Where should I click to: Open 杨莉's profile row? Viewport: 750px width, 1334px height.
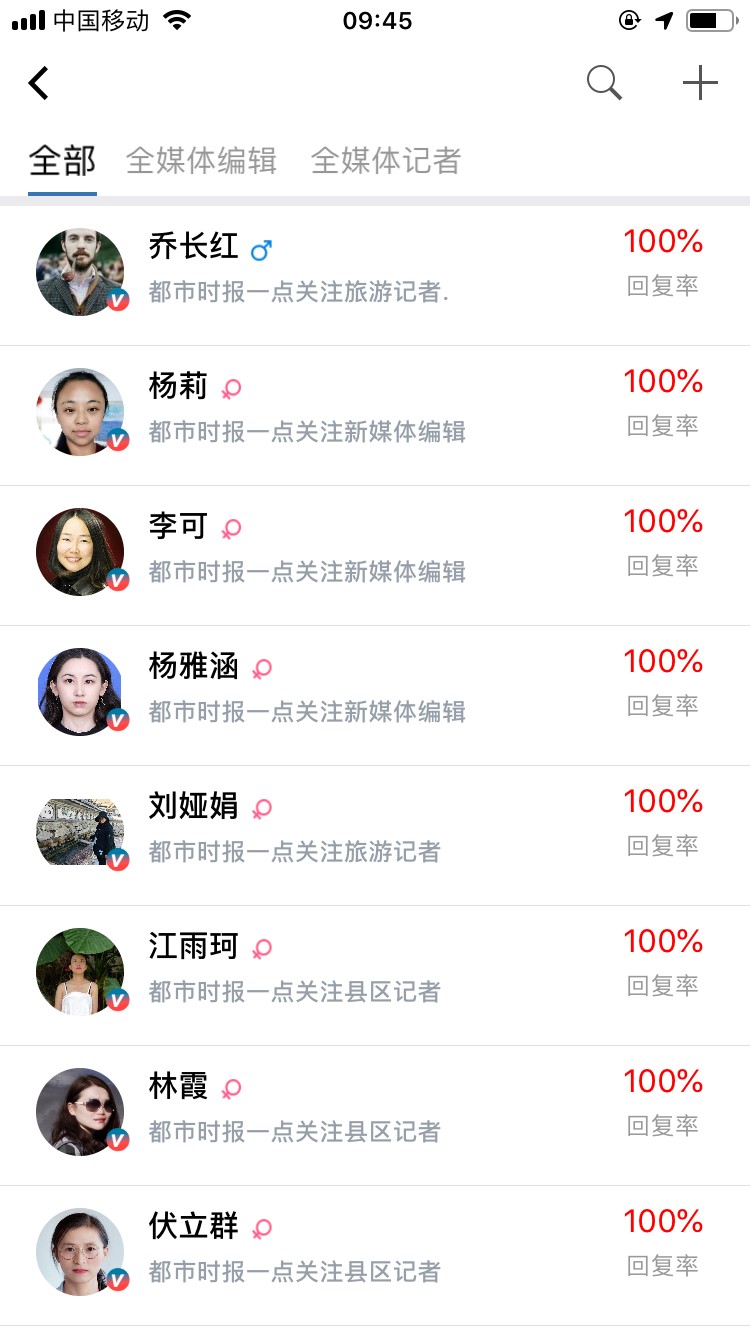[375, 412]
